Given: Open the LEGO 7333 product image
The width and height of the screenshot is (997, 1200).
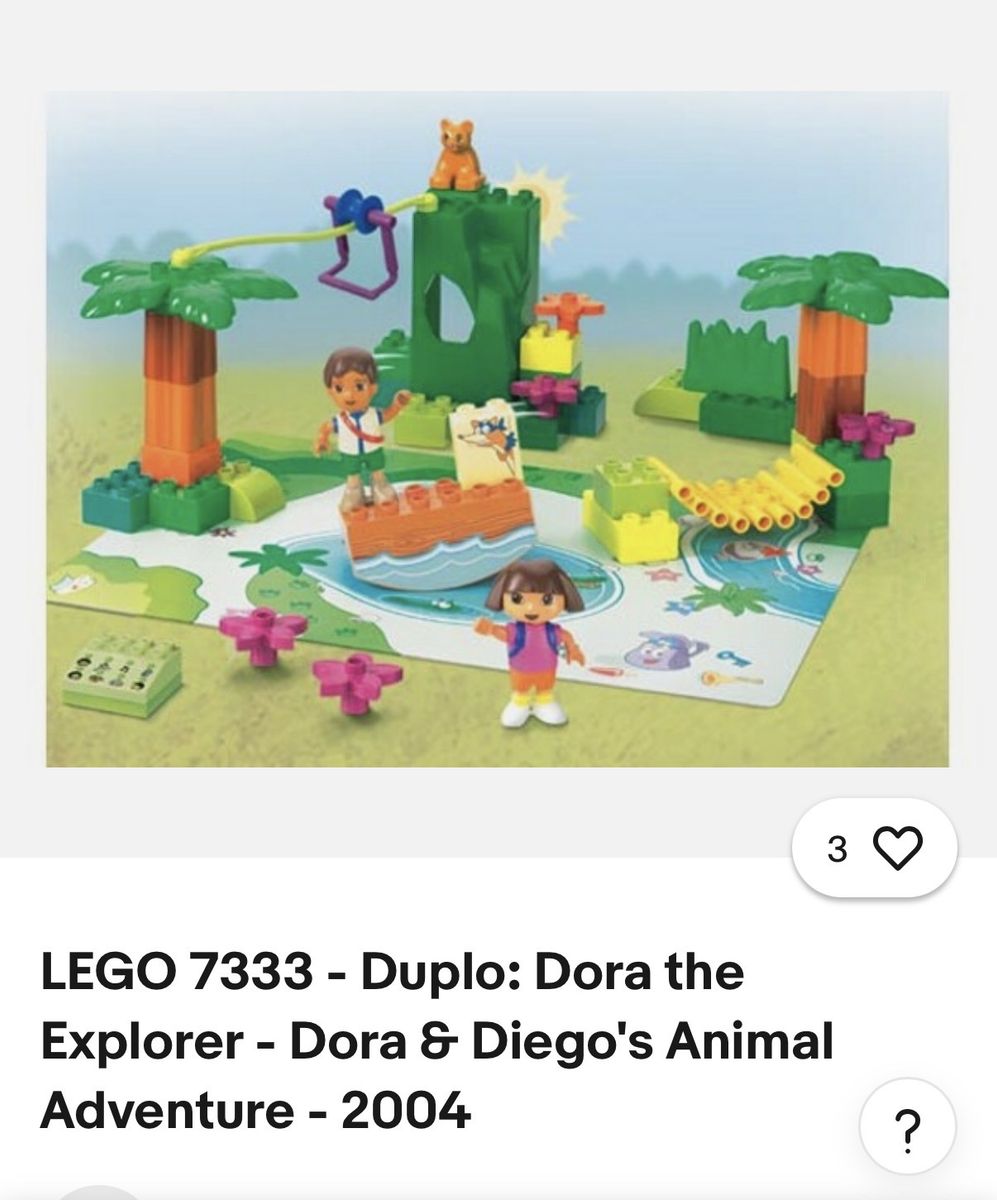Looking at the screenshot, I should click(497, 430).
